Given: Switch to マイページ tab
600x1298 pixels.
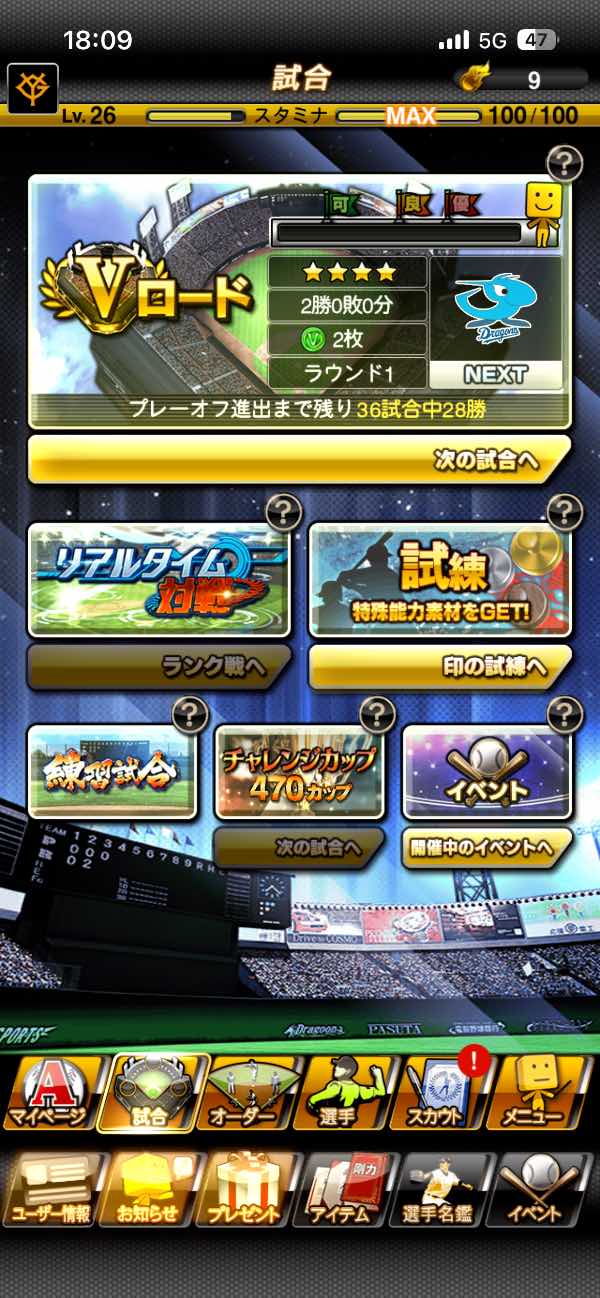Looking at the screenshot, I should (x=50, y=1092).
